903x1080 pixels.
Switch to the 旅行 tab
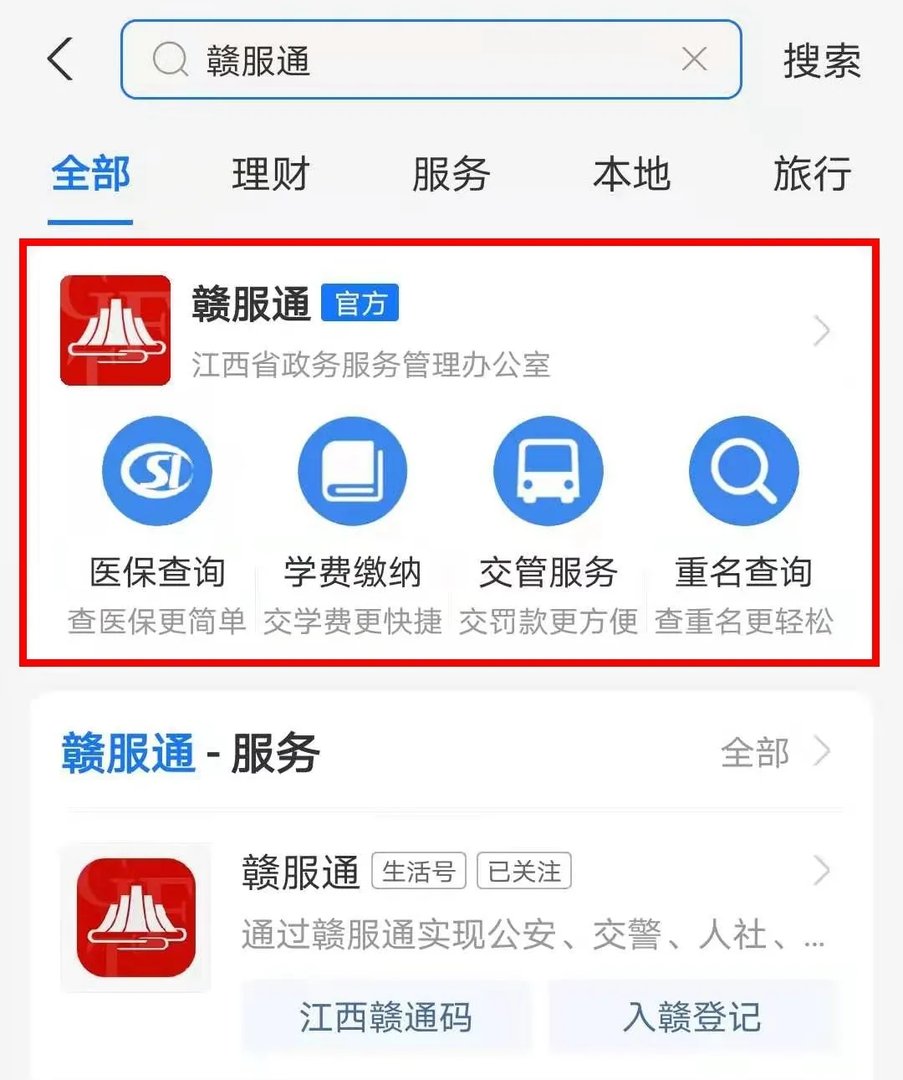click(813, 174)
